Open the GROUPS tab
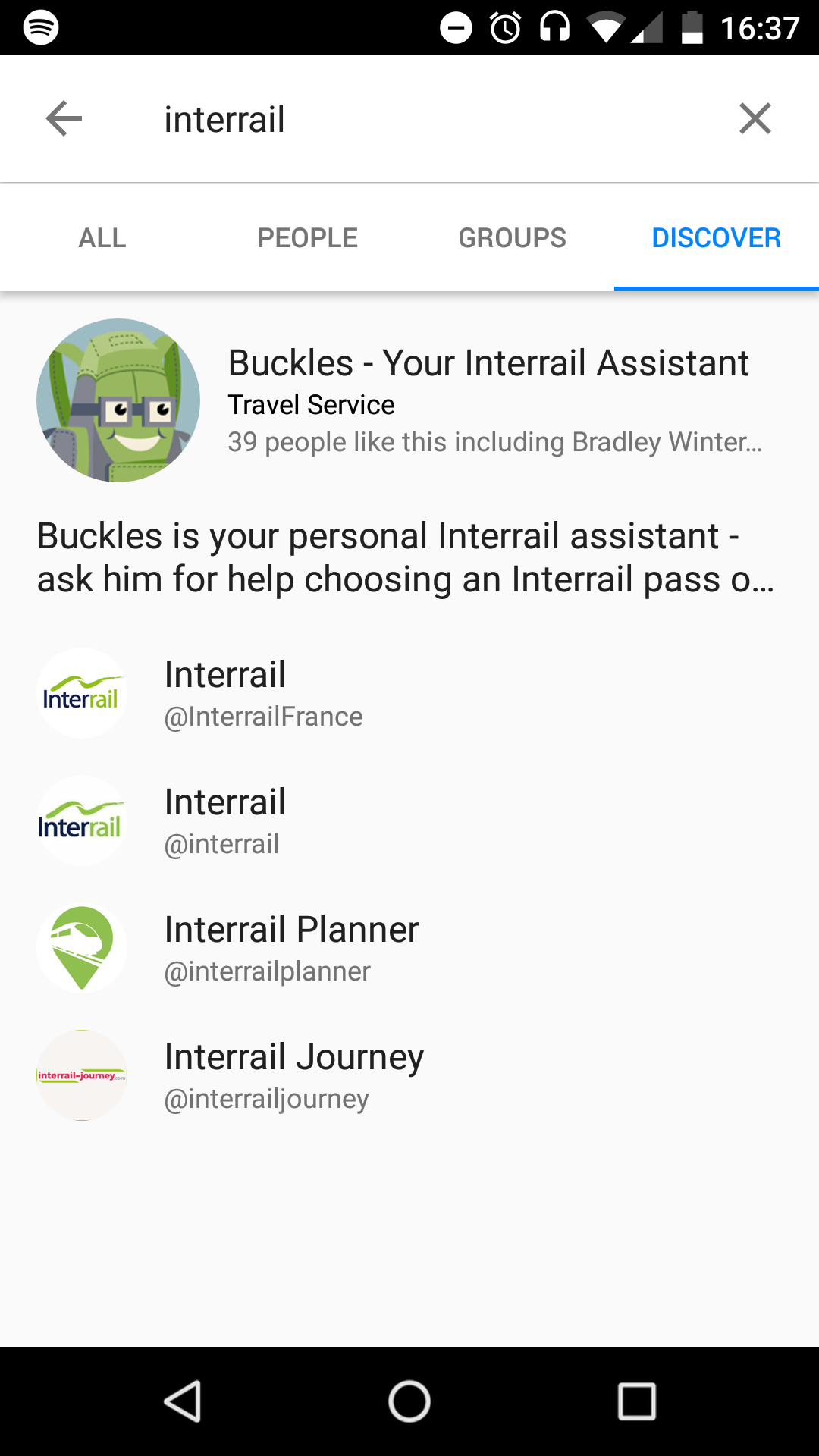The height and width of the screenshot is (1456, 819). pyautogui.click(x=511, y=237)
